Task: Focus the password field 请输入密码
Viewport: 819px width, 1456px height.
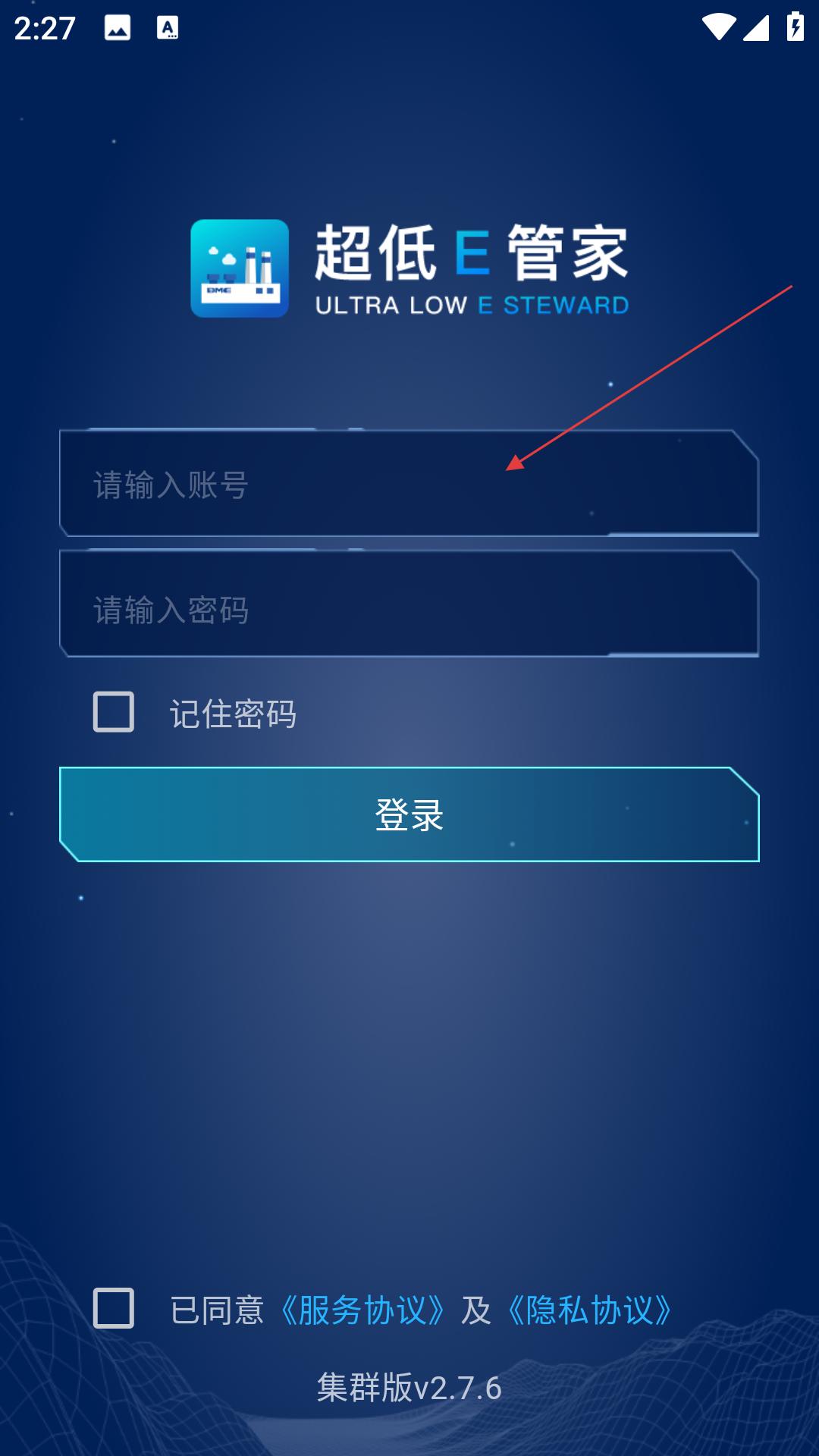Action: point(409,604)
